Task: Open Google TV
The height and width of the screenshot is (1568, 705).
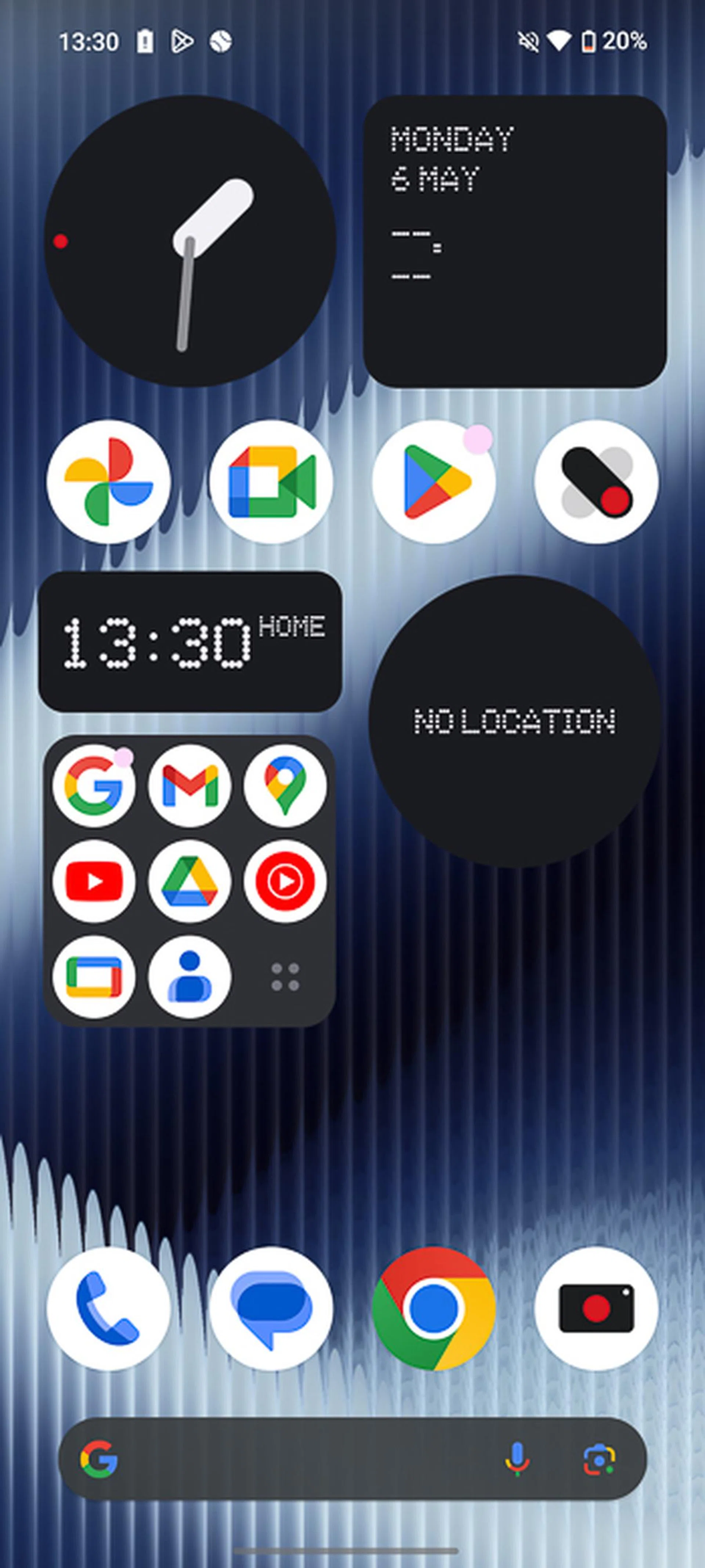Action: (94, 976)
